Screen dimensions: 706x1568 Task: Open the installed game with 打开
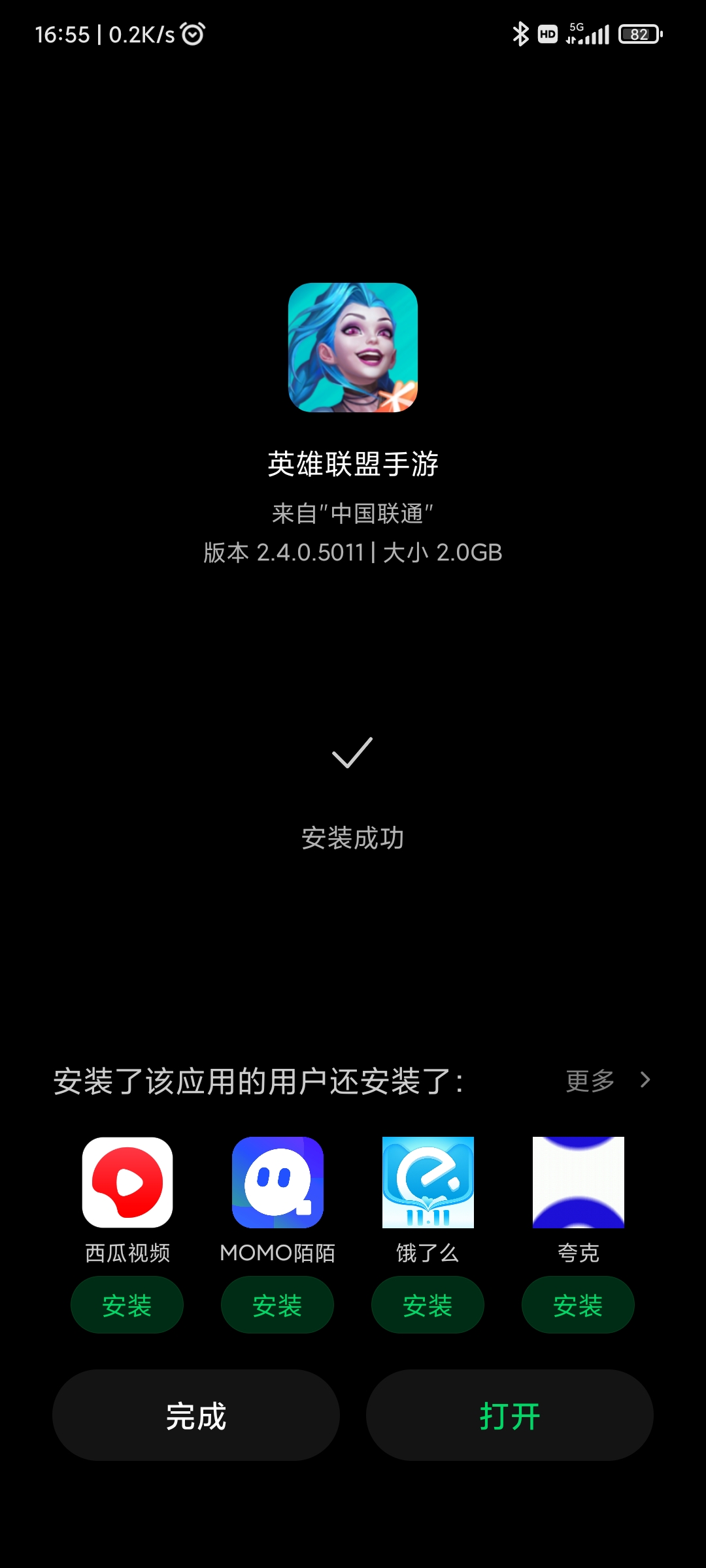coord(510,1415)
